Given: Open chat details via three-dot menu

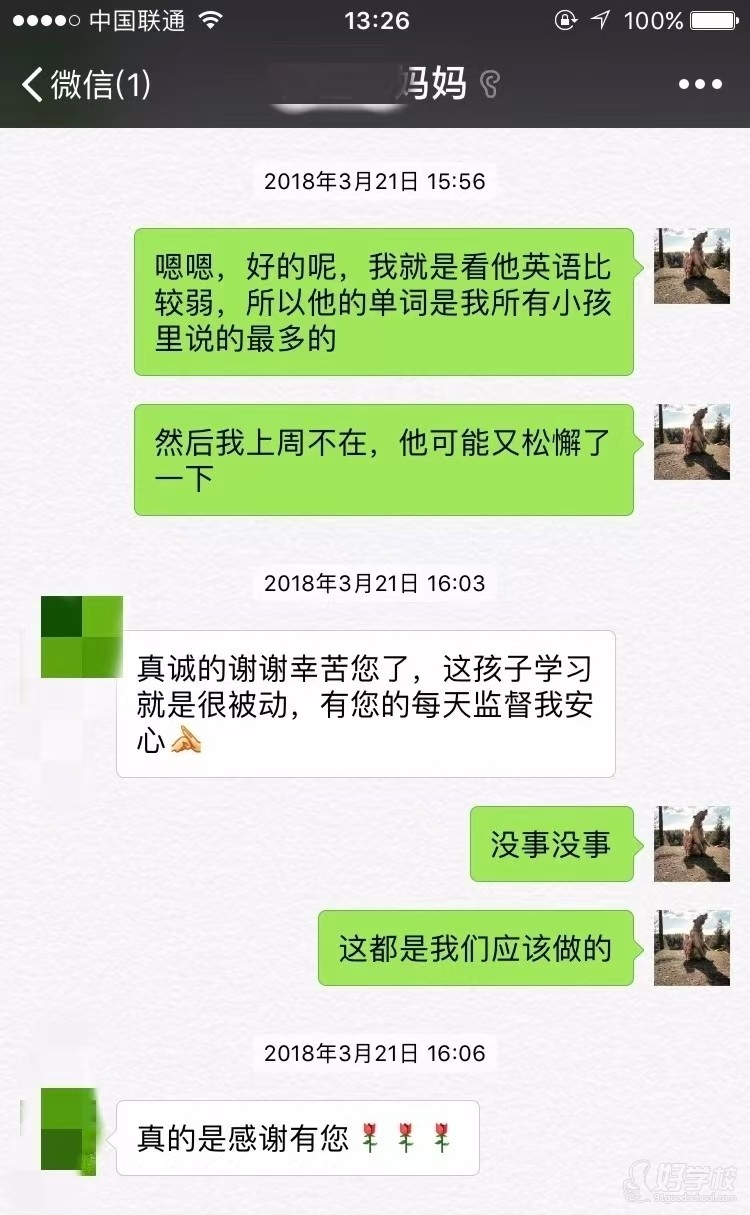Looking at the screenshot, I should click(x=700, y=85).
